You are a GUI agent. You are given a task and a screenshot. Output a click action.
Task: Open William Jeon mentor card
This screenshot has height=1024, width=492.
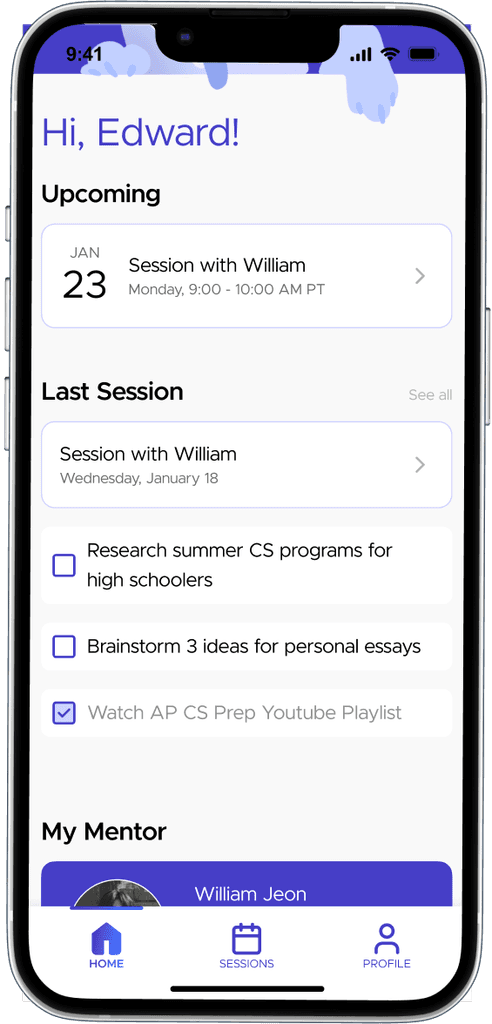[246, 884]
